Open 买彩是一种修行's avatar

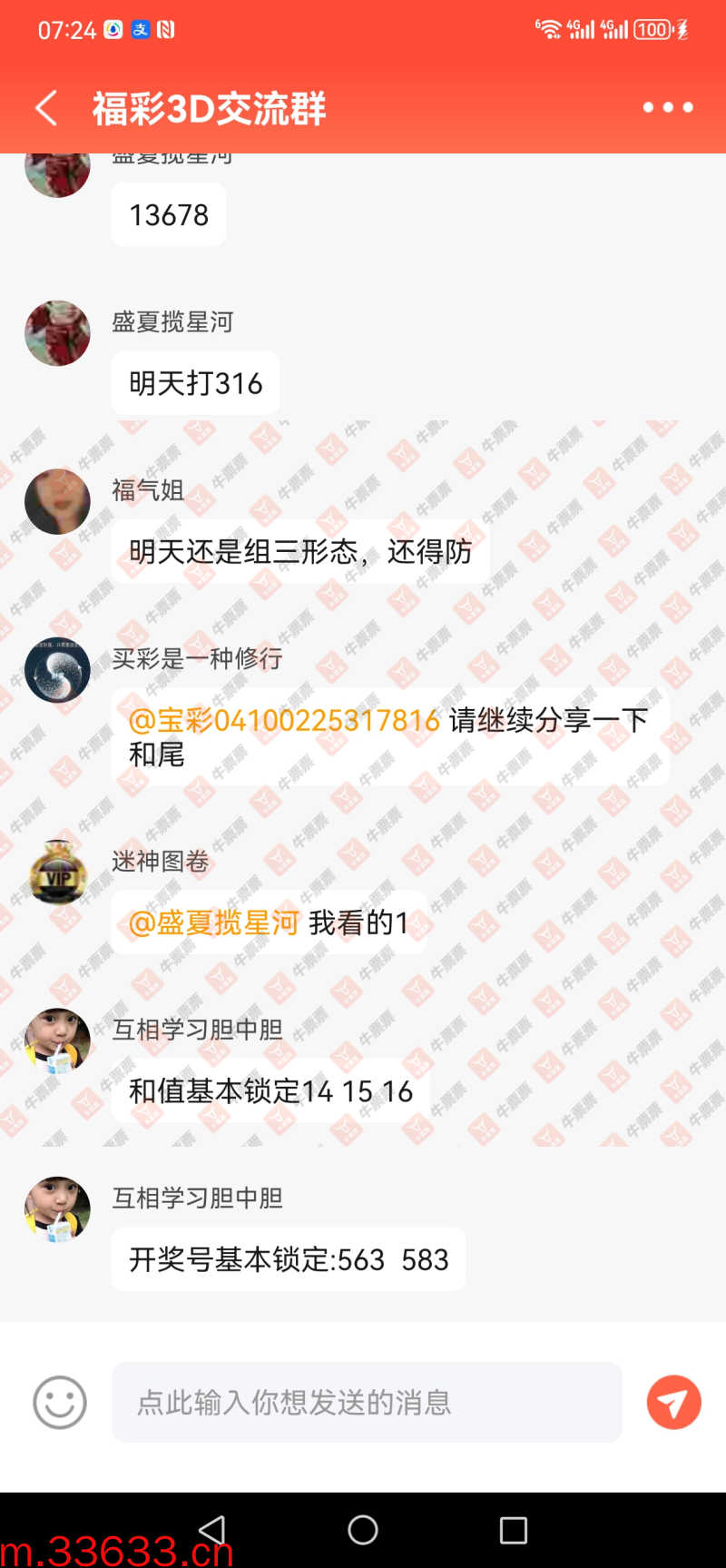tap(57, 670)
